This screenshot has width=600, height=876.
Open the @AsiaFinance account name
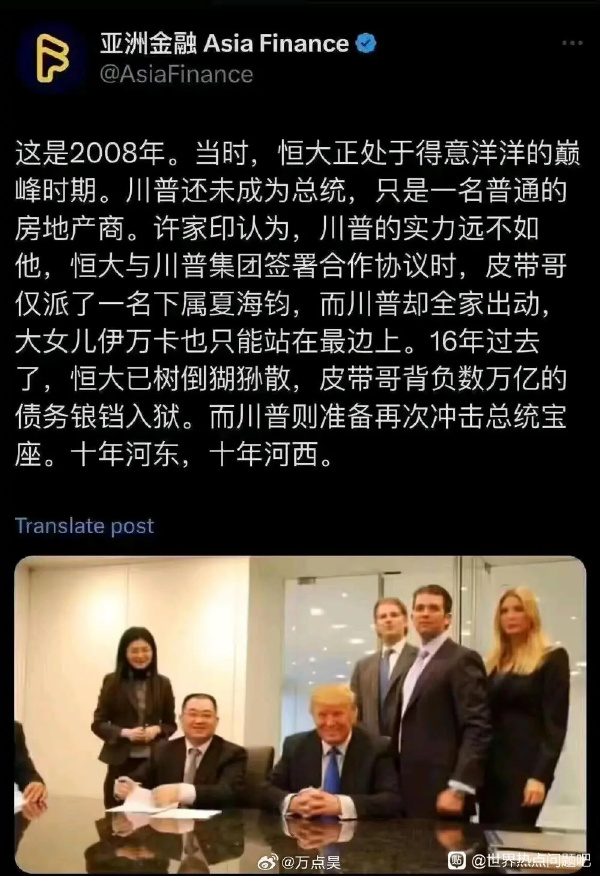176,74
